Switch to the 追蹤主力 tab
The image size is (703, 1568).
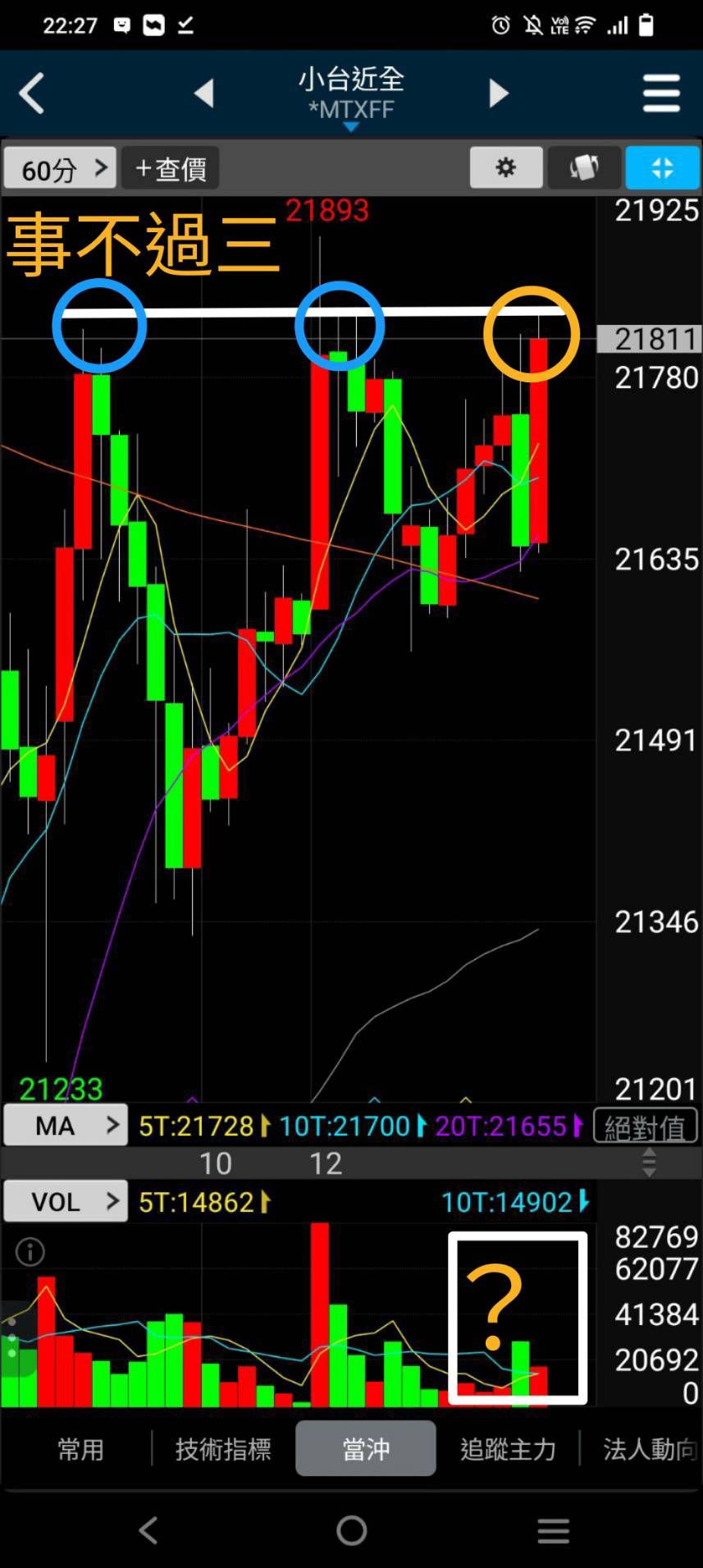(x=508, y=1449)
